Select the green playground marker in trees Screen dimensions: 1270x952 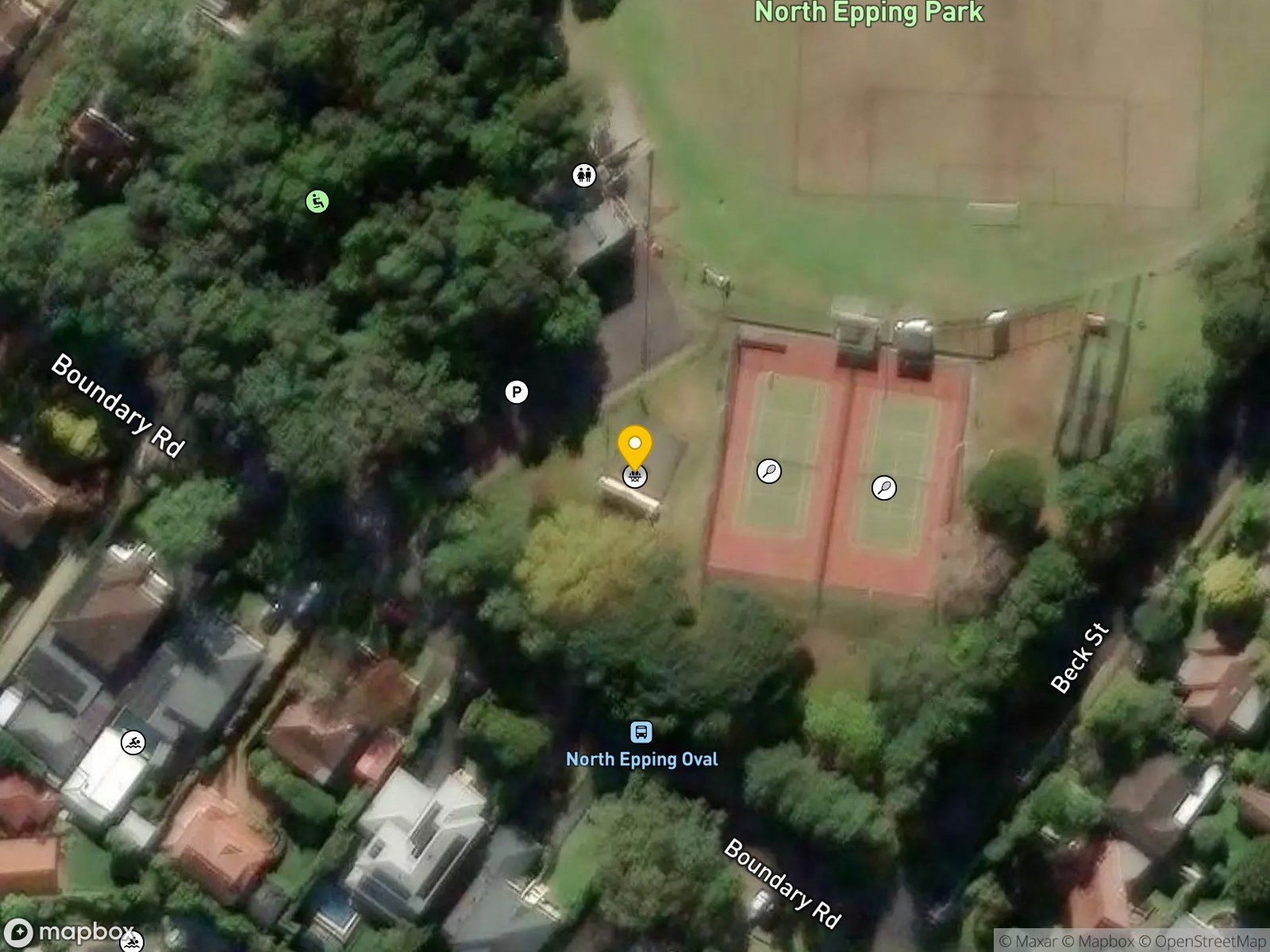(x=317, y=202)
